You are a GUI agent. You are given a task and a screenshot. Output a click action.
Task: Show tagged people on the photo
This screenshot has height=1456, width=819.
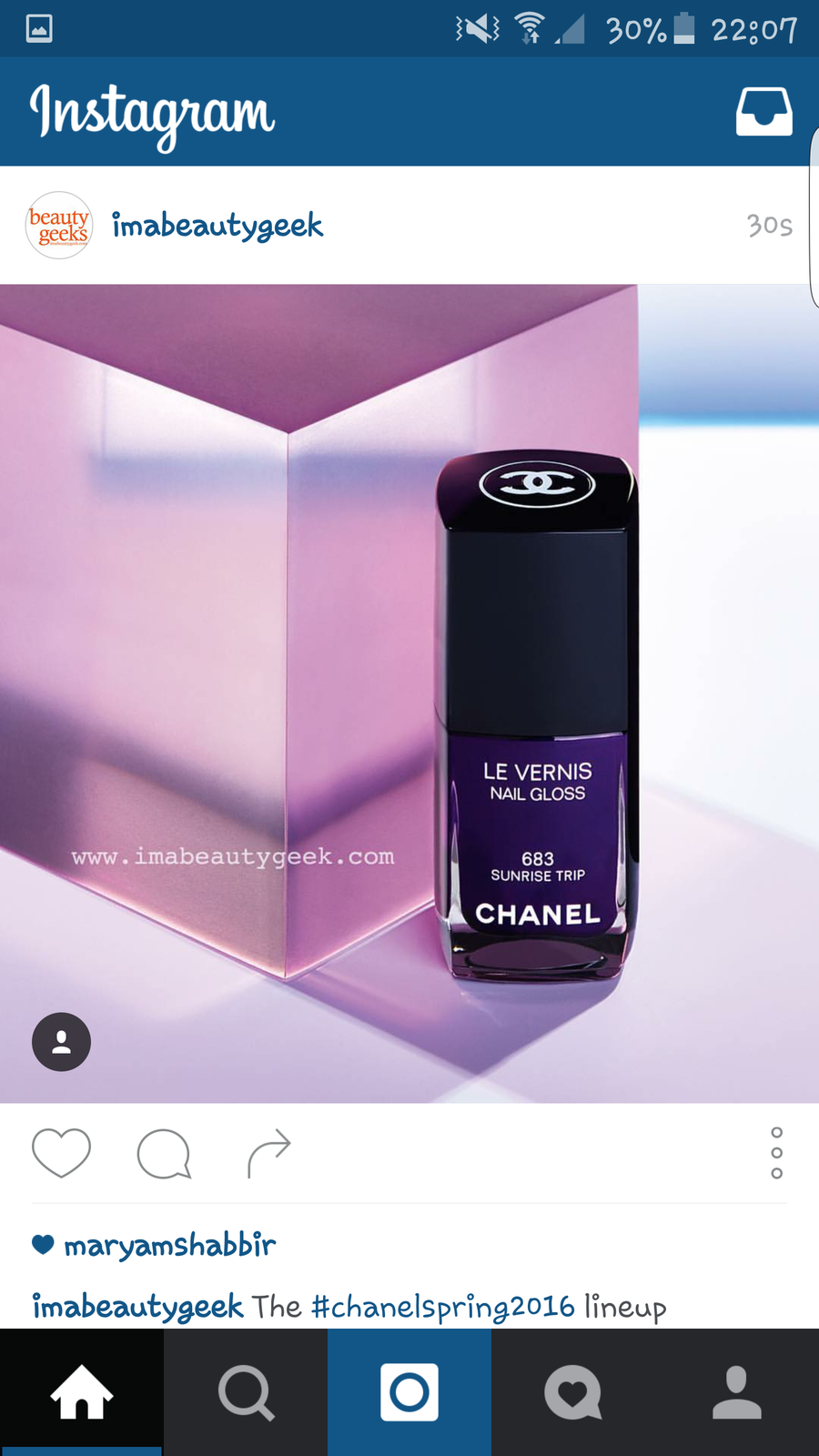coord(61,1042)
